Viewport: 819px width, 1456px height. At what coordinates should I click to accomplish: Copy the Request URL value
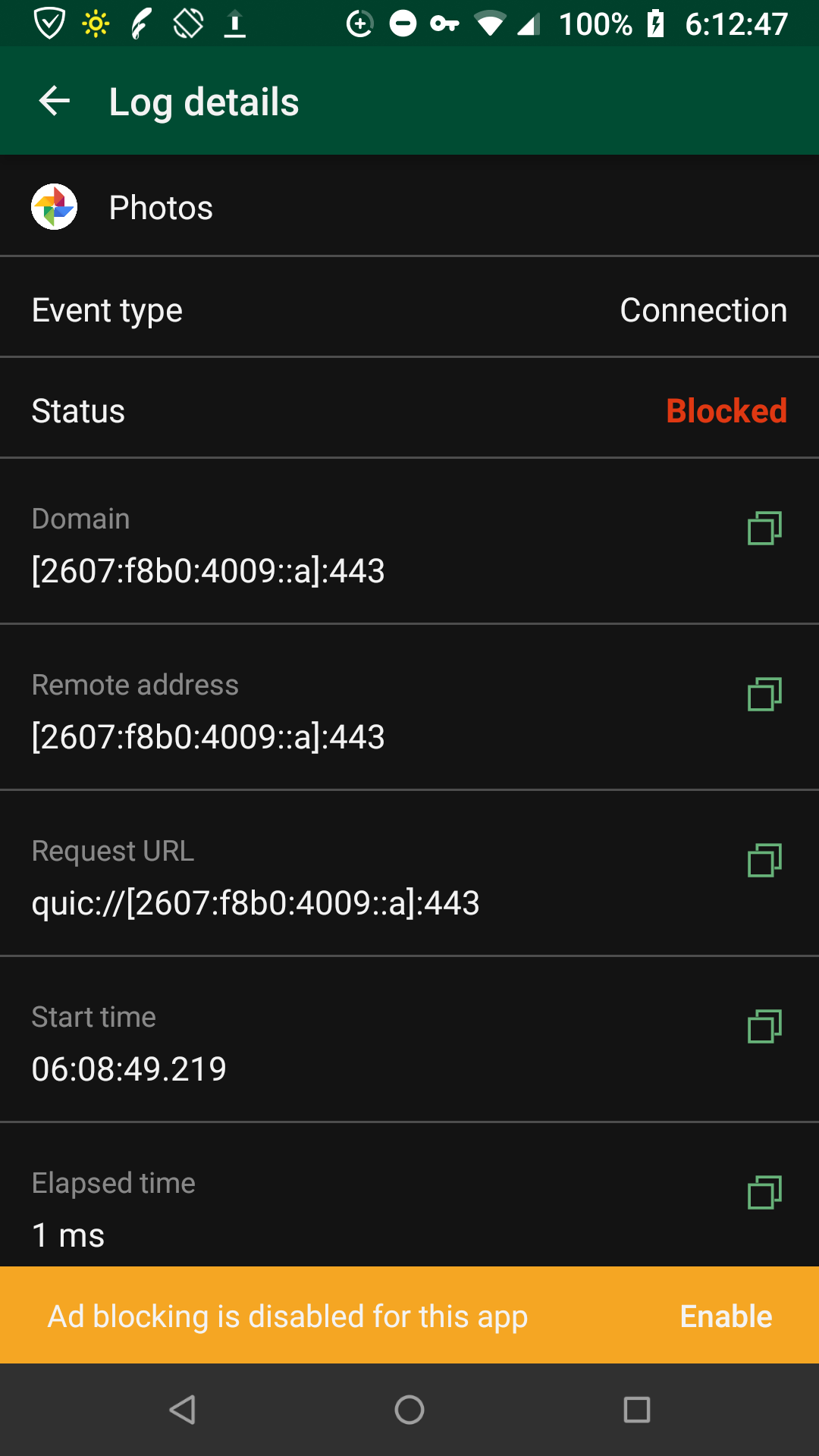tap(764, 860)
